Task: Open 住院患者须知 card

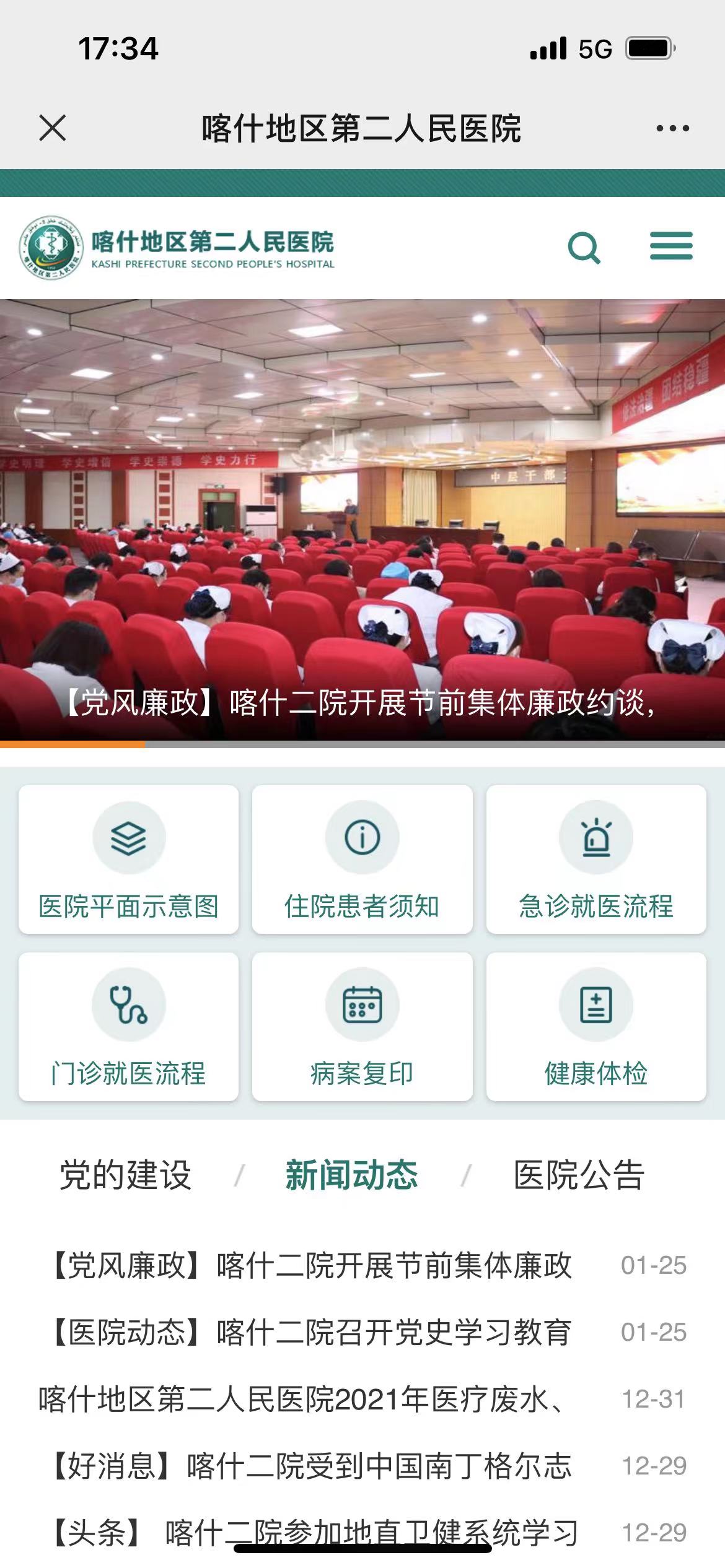Action: click(362, 860)
